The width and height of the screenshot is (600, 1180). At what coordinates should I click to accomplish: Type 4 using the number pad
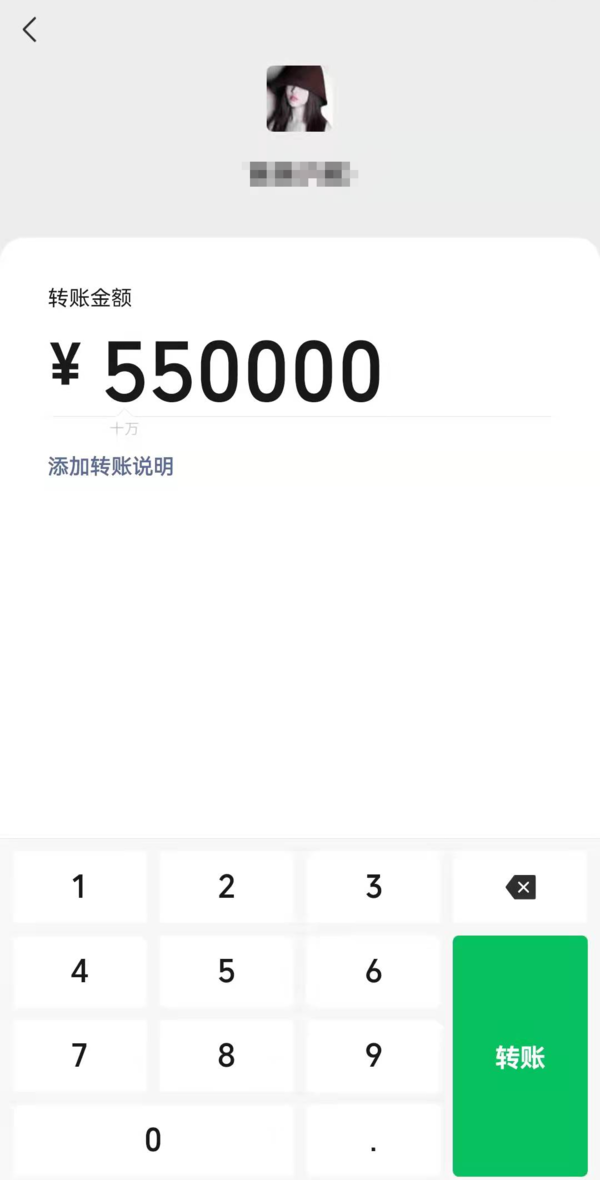tap(80, 971)
